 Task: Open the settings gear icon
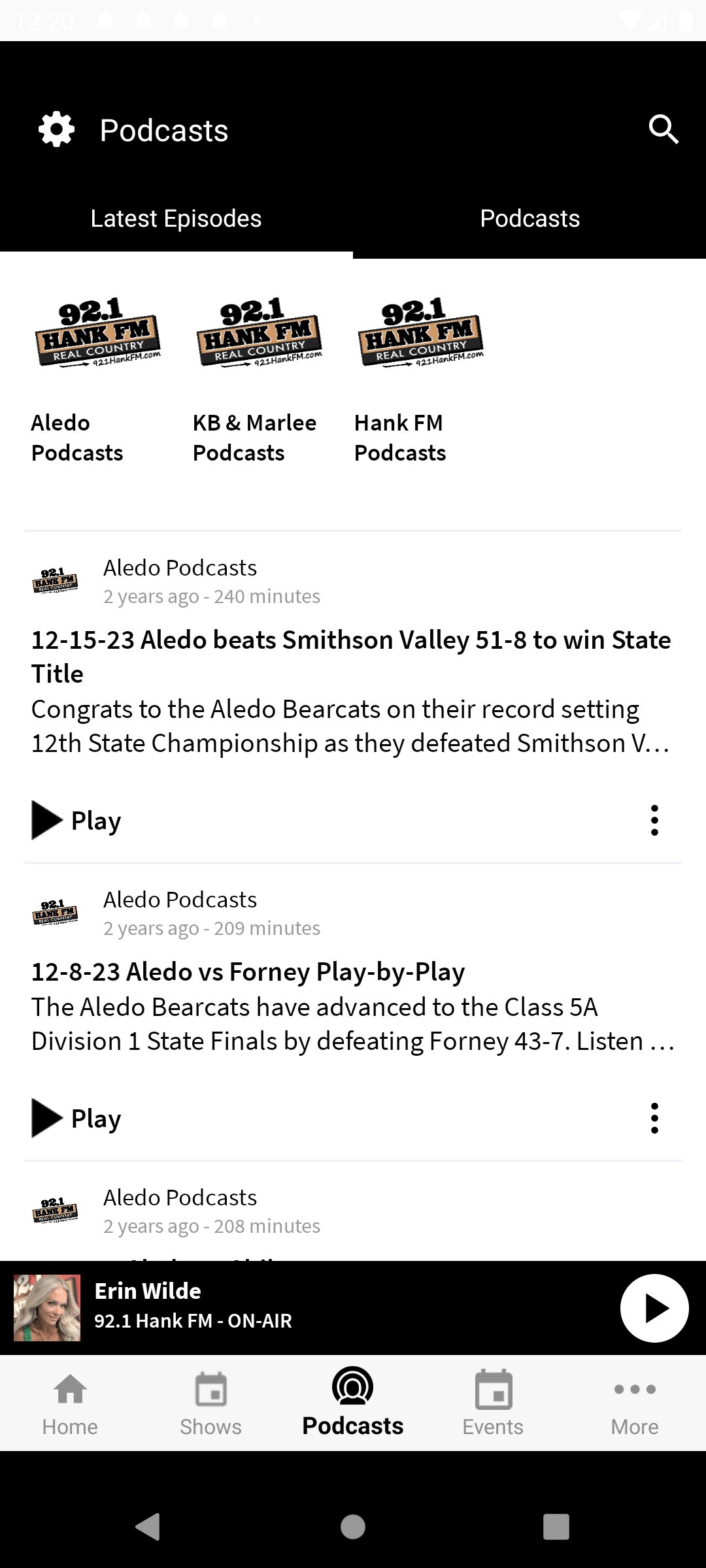click(57, 129)
